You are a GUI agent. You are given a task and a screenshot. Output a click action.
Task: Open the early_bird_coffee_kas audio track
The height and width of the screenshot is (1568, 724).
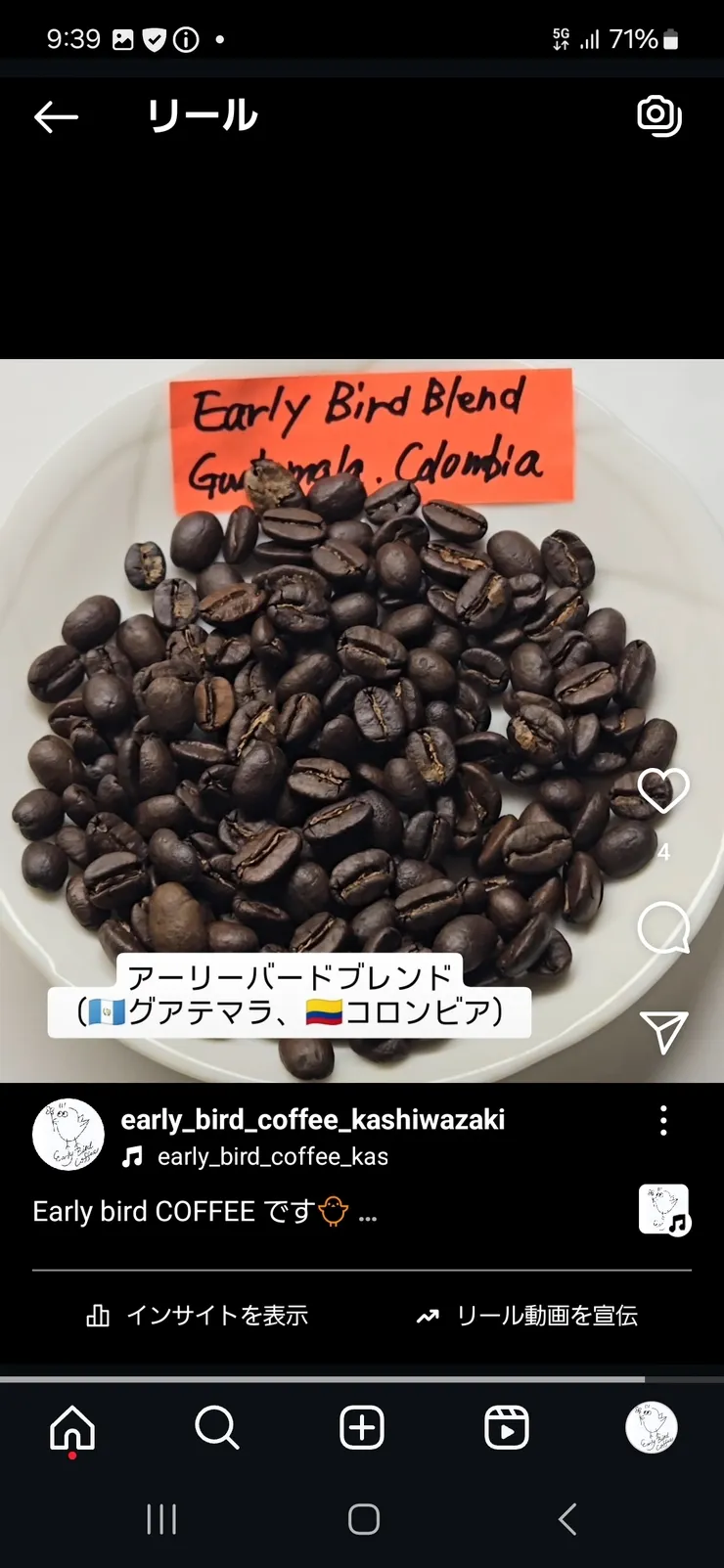click(272, 1157)
